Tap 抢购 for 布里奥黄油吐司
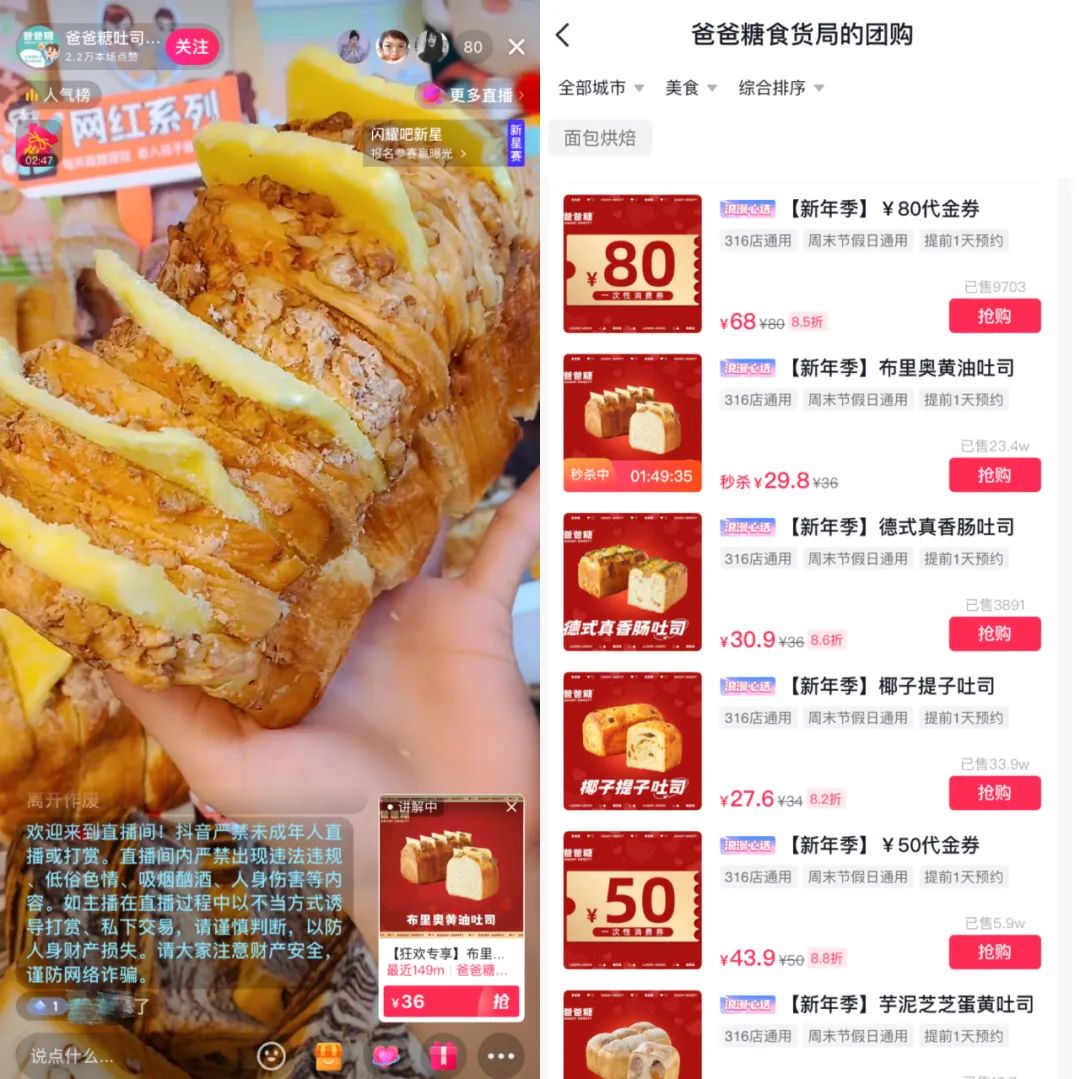Image resolution: width=1080 pixels, height=1079 pixels. tap(994, 475)
